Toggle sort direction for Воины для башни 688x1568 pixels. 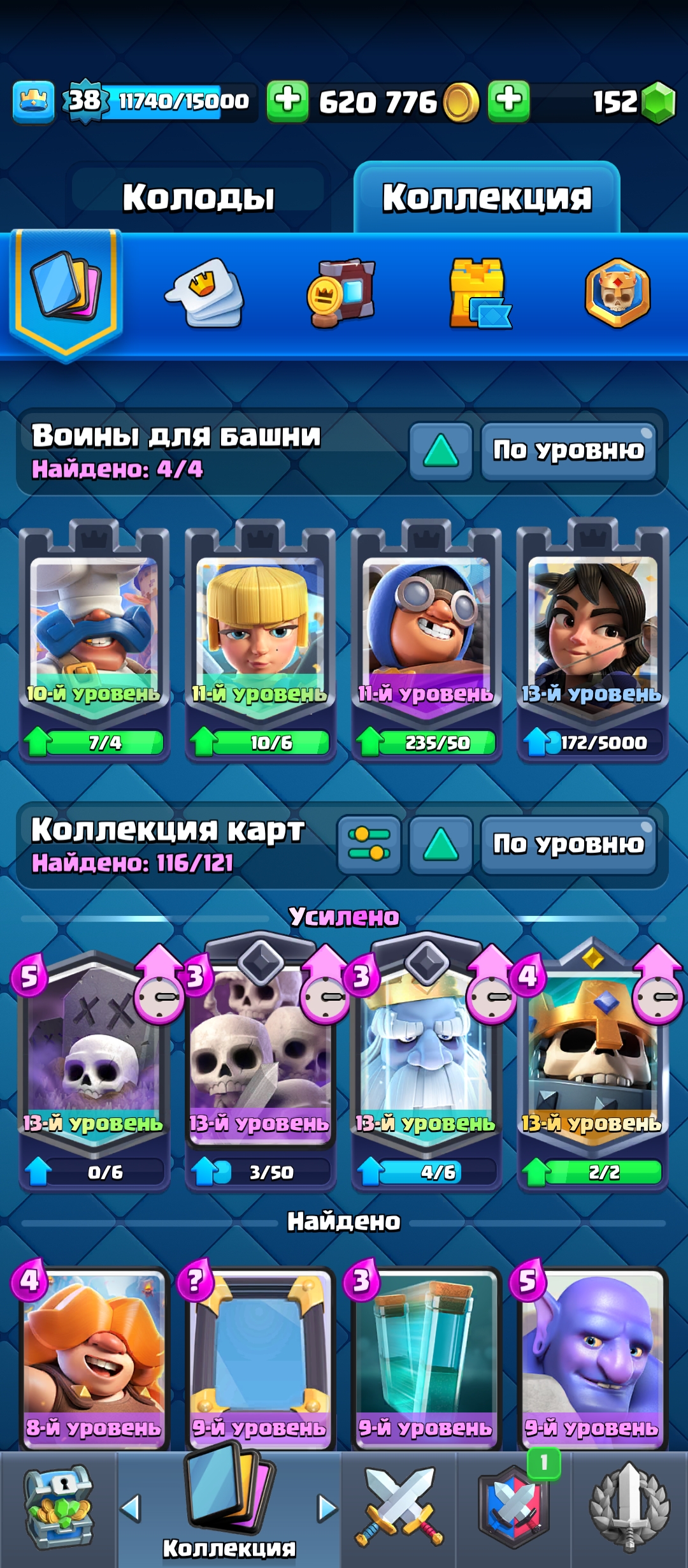pyautogui.click(x=440, y=451)
